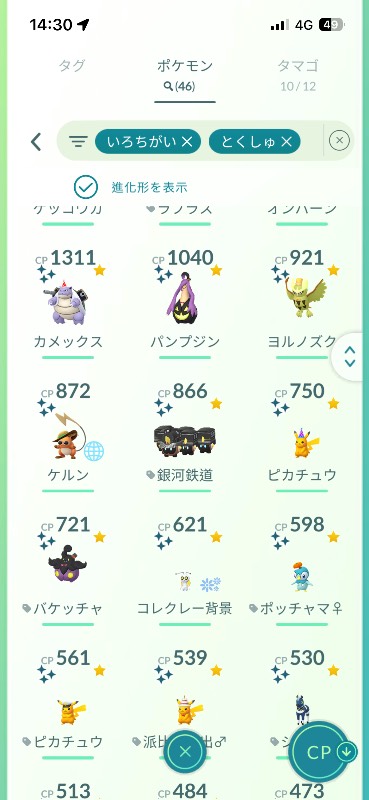Switch to the タグ tab

point(71,66)
